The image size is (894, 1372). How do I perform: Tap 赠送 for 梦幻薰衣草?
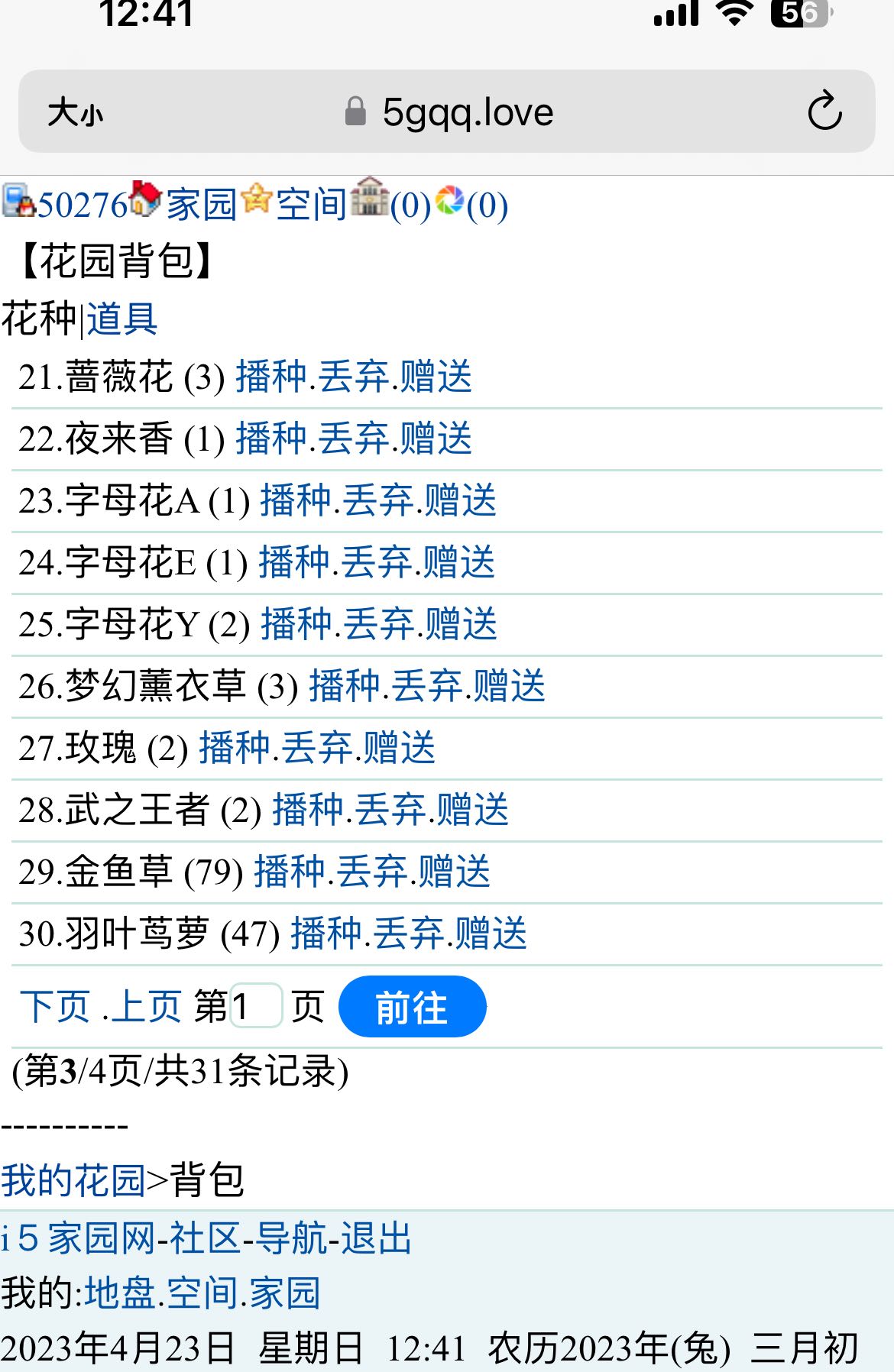[x=509, y=686]
